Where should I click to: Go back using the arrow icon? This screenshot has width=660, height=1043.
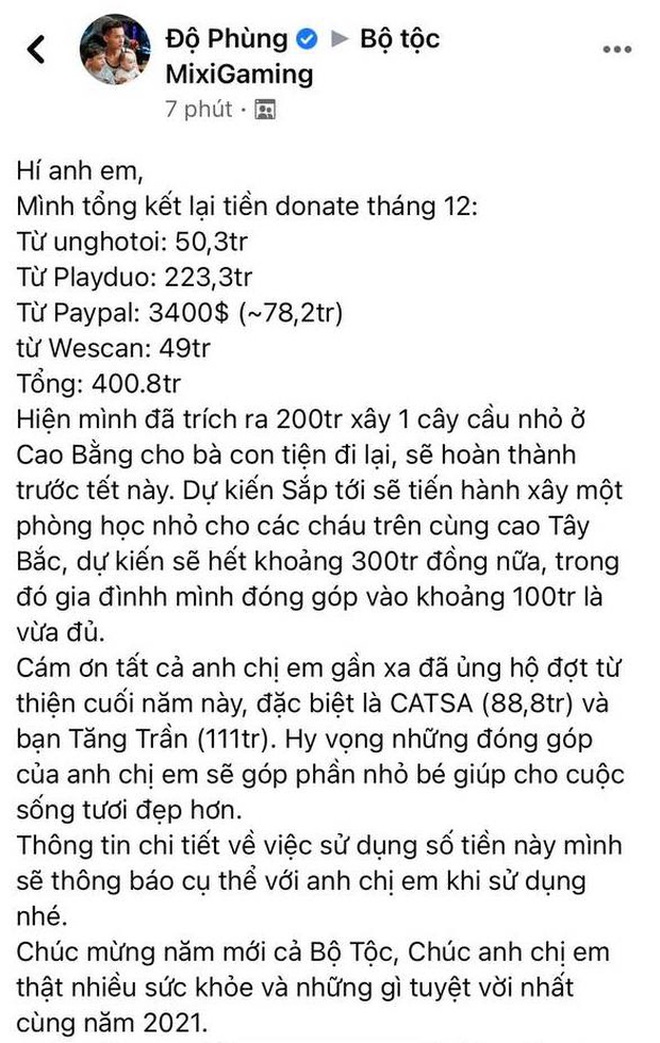point(36,49)
